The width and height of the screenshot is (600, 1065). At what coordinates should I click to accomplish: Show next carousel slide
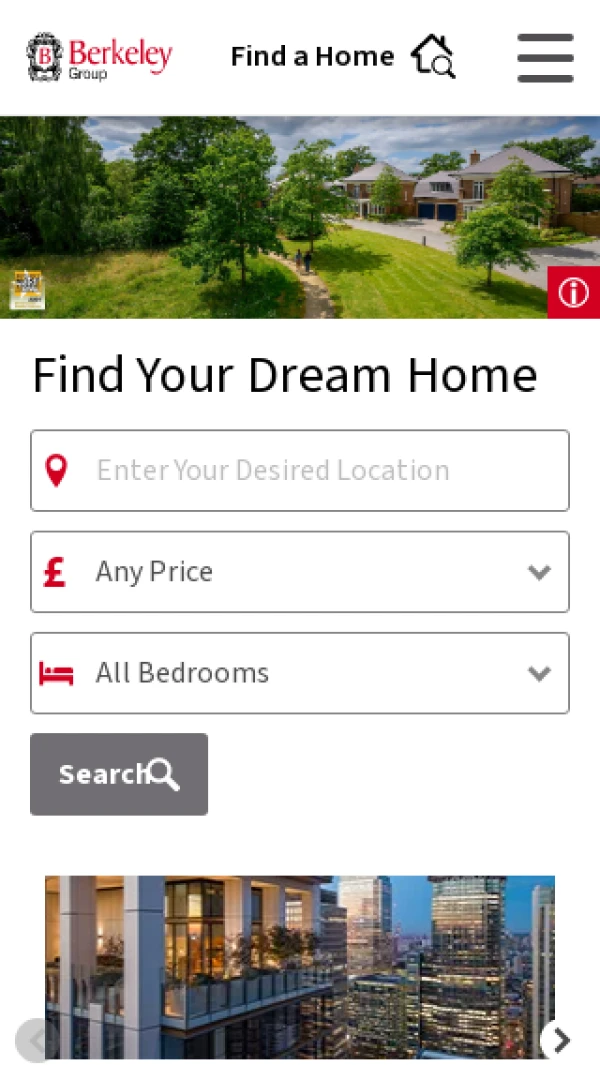[x=561, y=1040]
